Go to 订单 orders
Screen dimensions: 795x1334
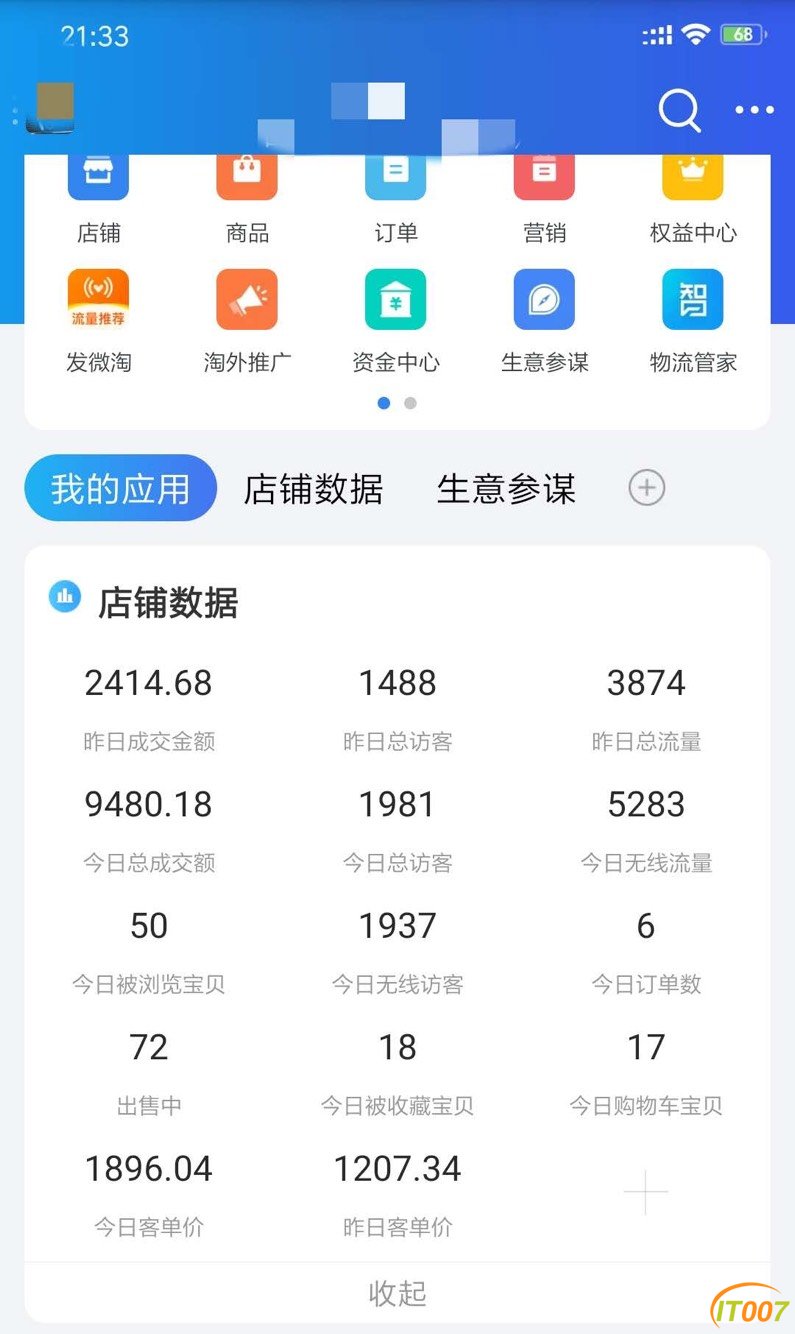(x=396, y=198)
